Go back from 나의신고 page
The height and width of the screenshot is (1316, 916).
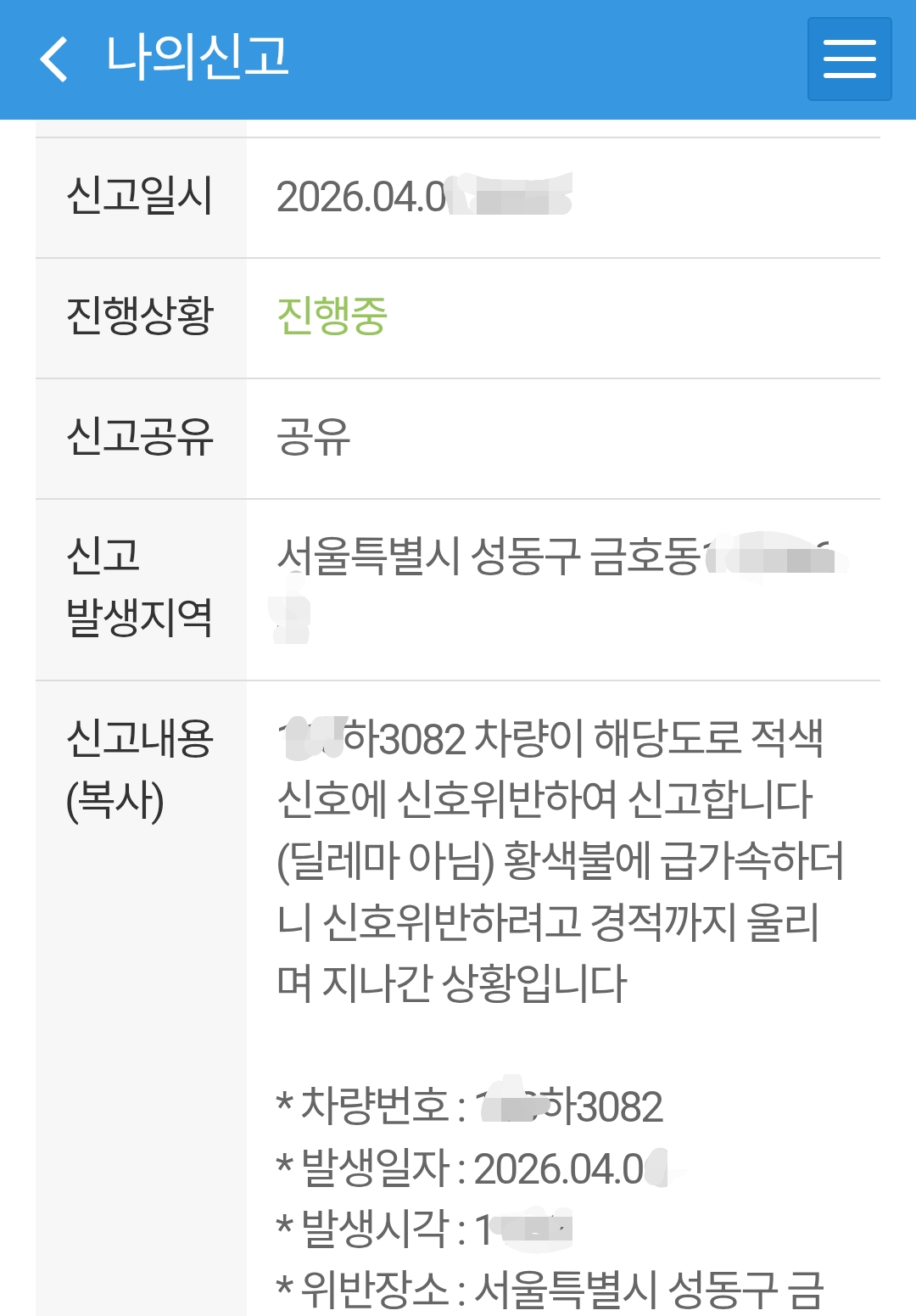[x=54, y=59]
